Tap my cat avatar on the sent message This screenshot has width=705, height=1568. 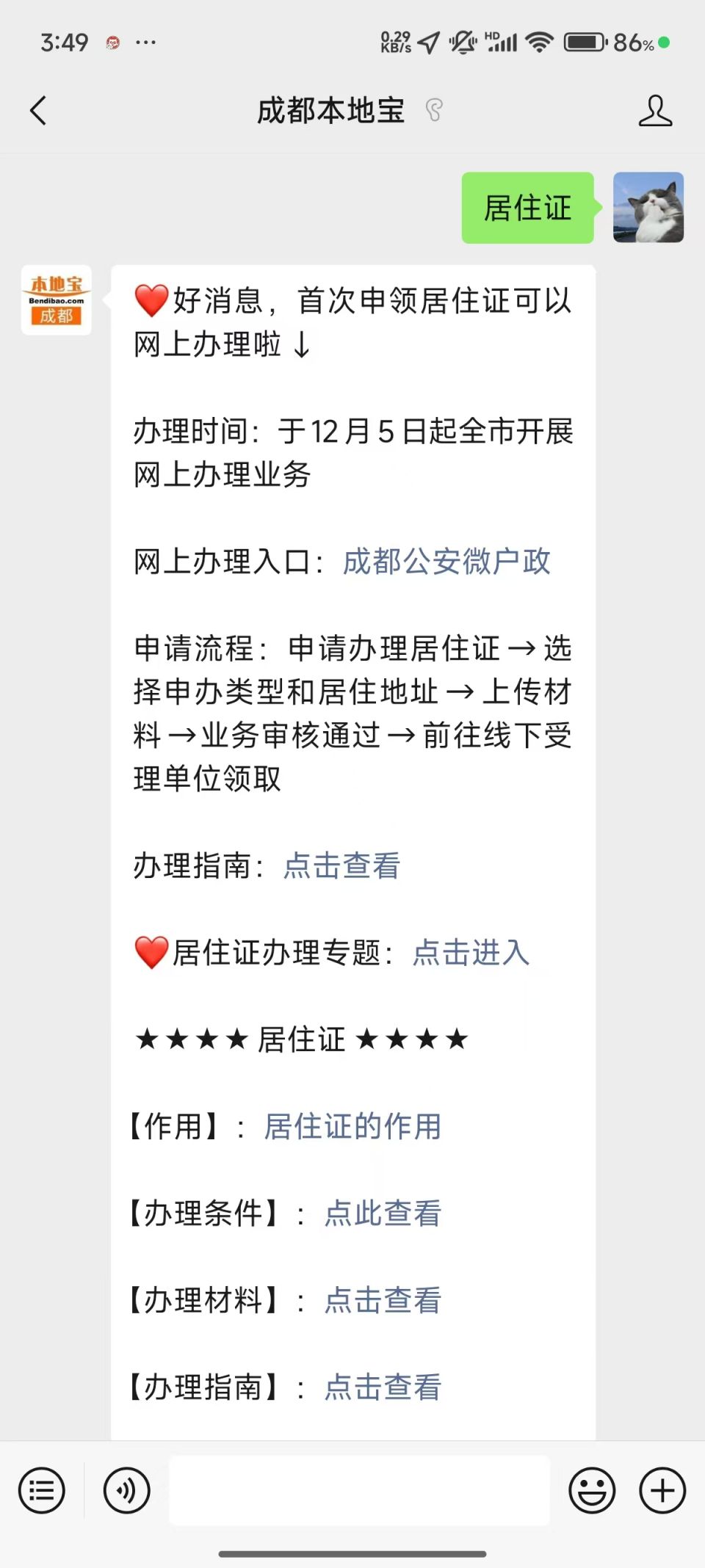point(648,208)
